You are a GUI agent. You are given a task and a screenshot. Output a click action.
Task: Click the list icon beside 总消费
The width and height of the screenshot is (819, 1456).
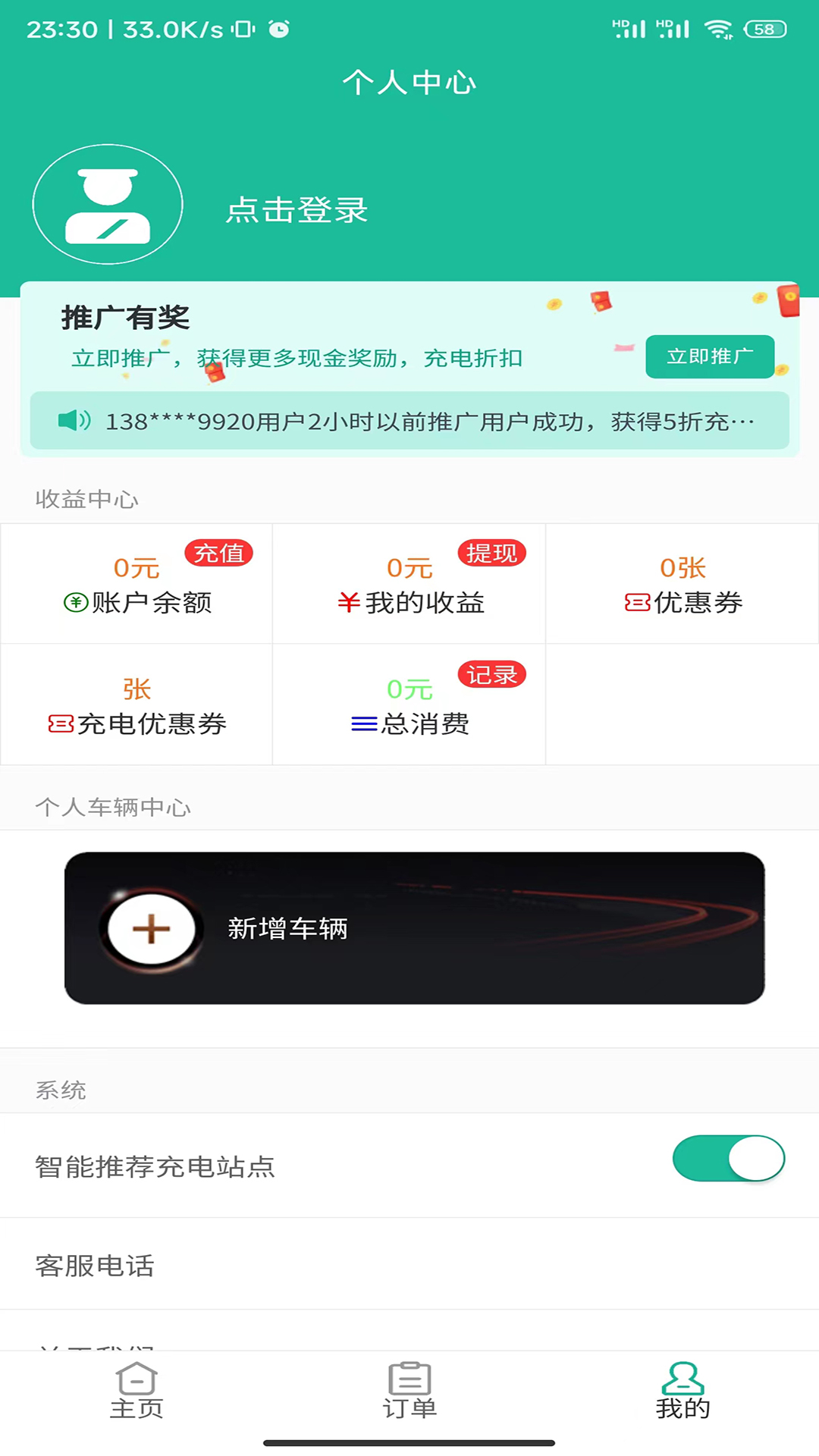pyautogui.click(x=362, y=724)
